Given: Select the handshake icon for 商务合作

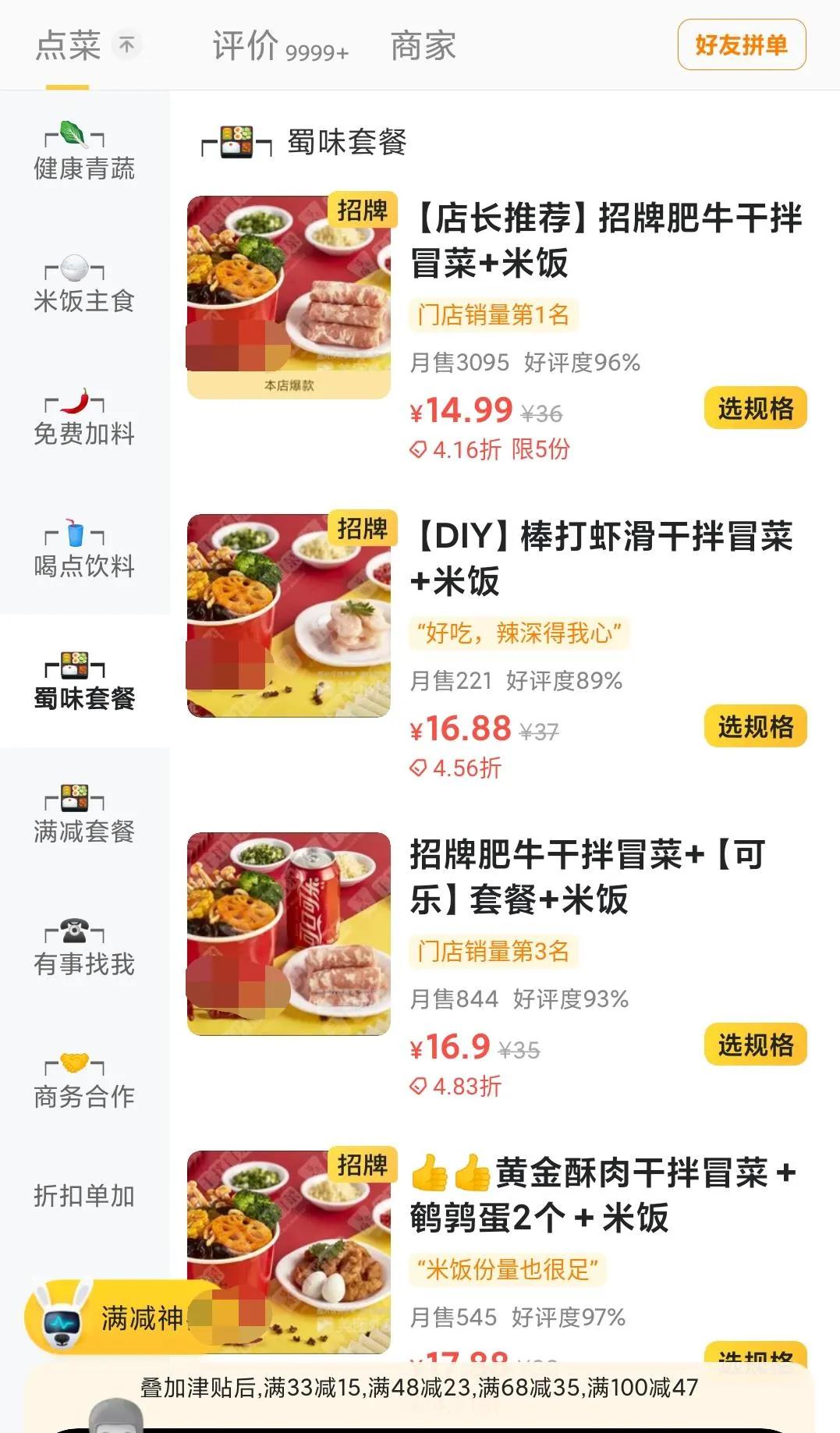Looking at the screenshot, I should pos(74,1063).
